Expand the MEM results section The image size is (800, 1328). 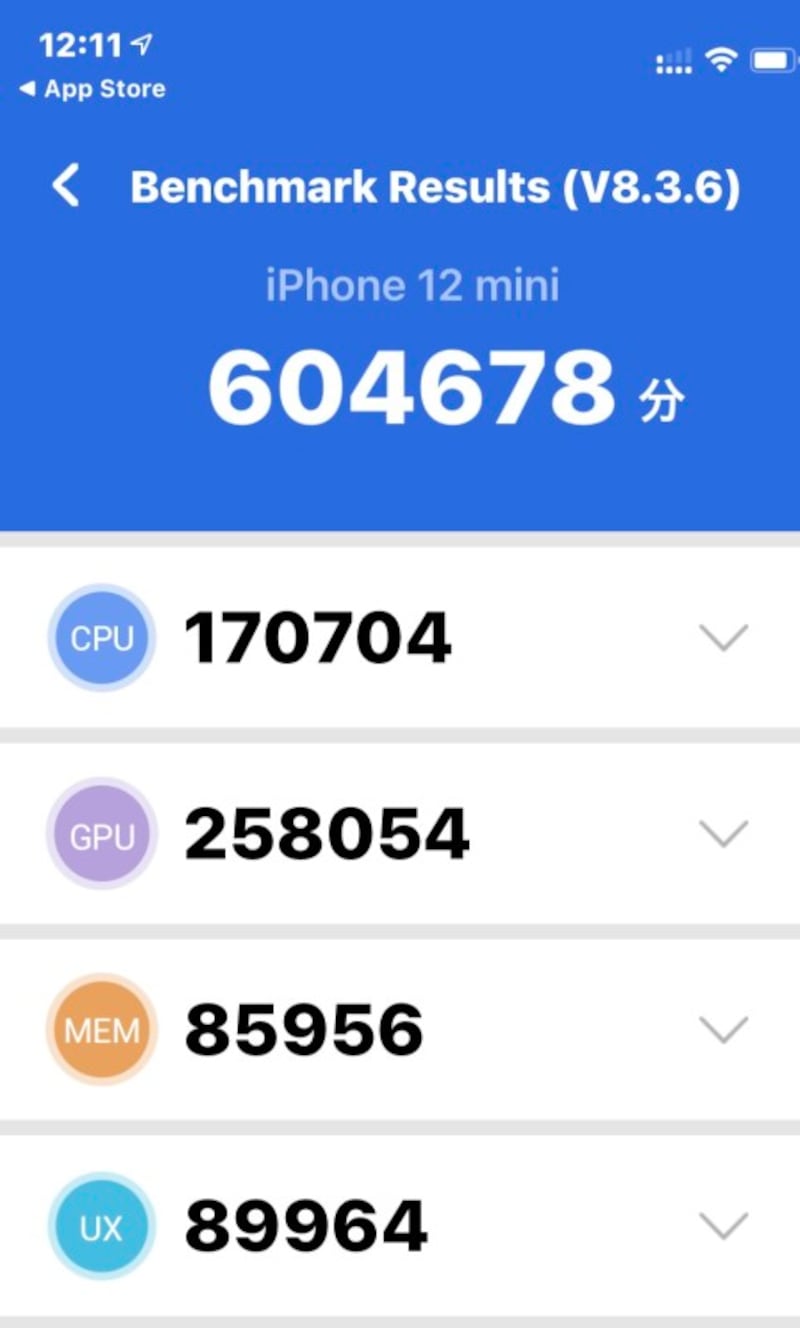click(723, 1028)
